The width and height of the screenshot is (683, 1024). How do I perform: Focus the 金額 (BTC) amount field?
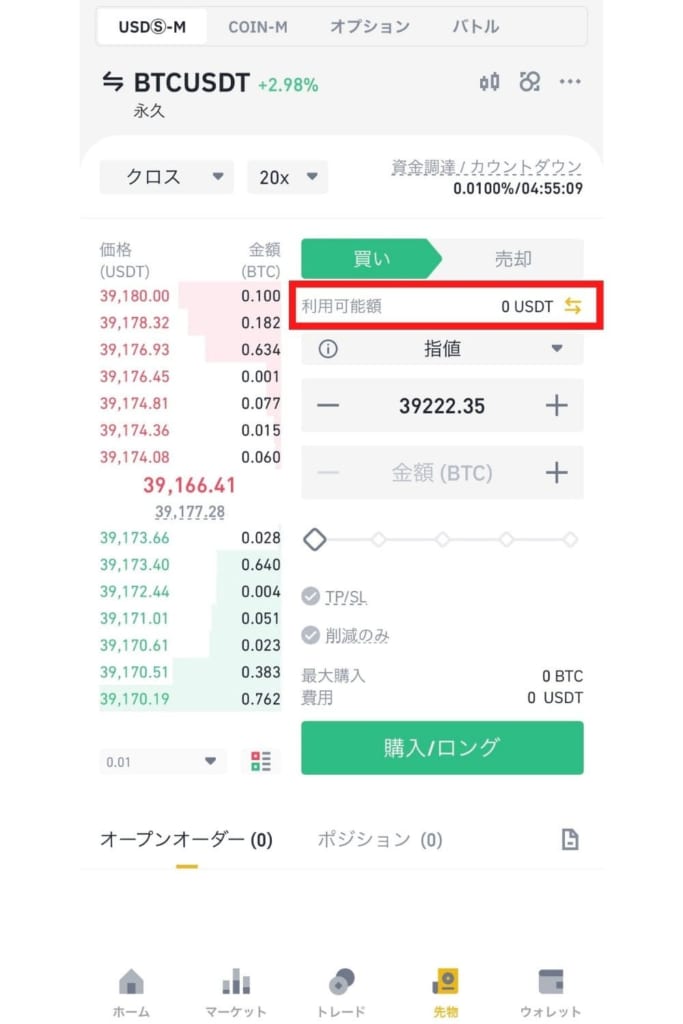pyautogui.click(x=442, y=473)
